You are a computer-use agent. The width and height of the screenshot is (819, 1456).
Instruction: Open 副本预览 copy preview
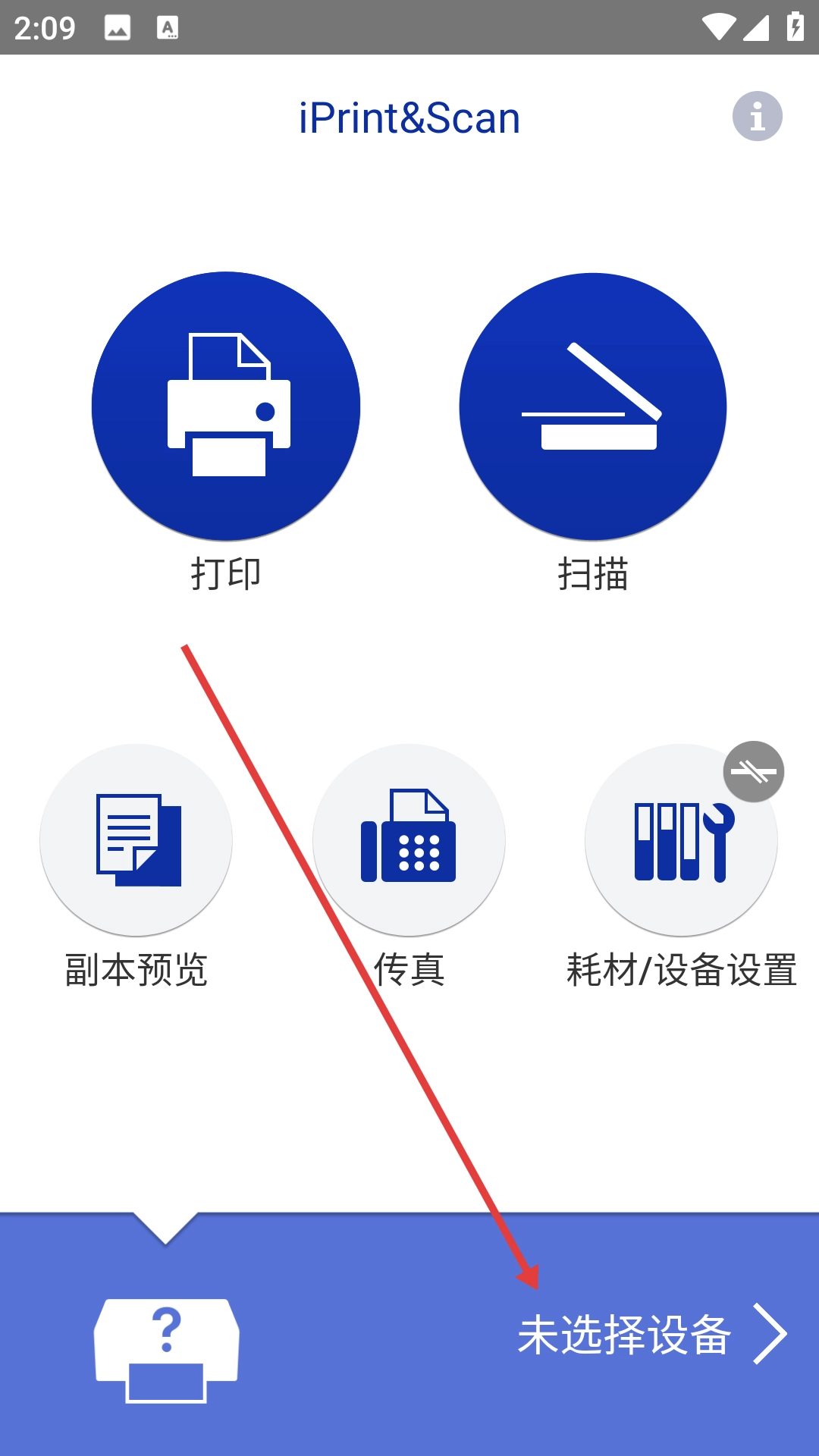136,840
